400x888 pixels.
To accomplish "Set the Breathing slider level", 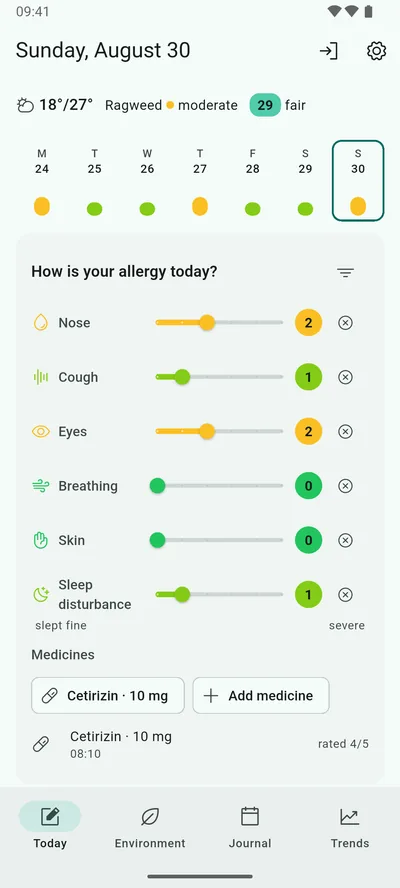I will click(219, 486).
